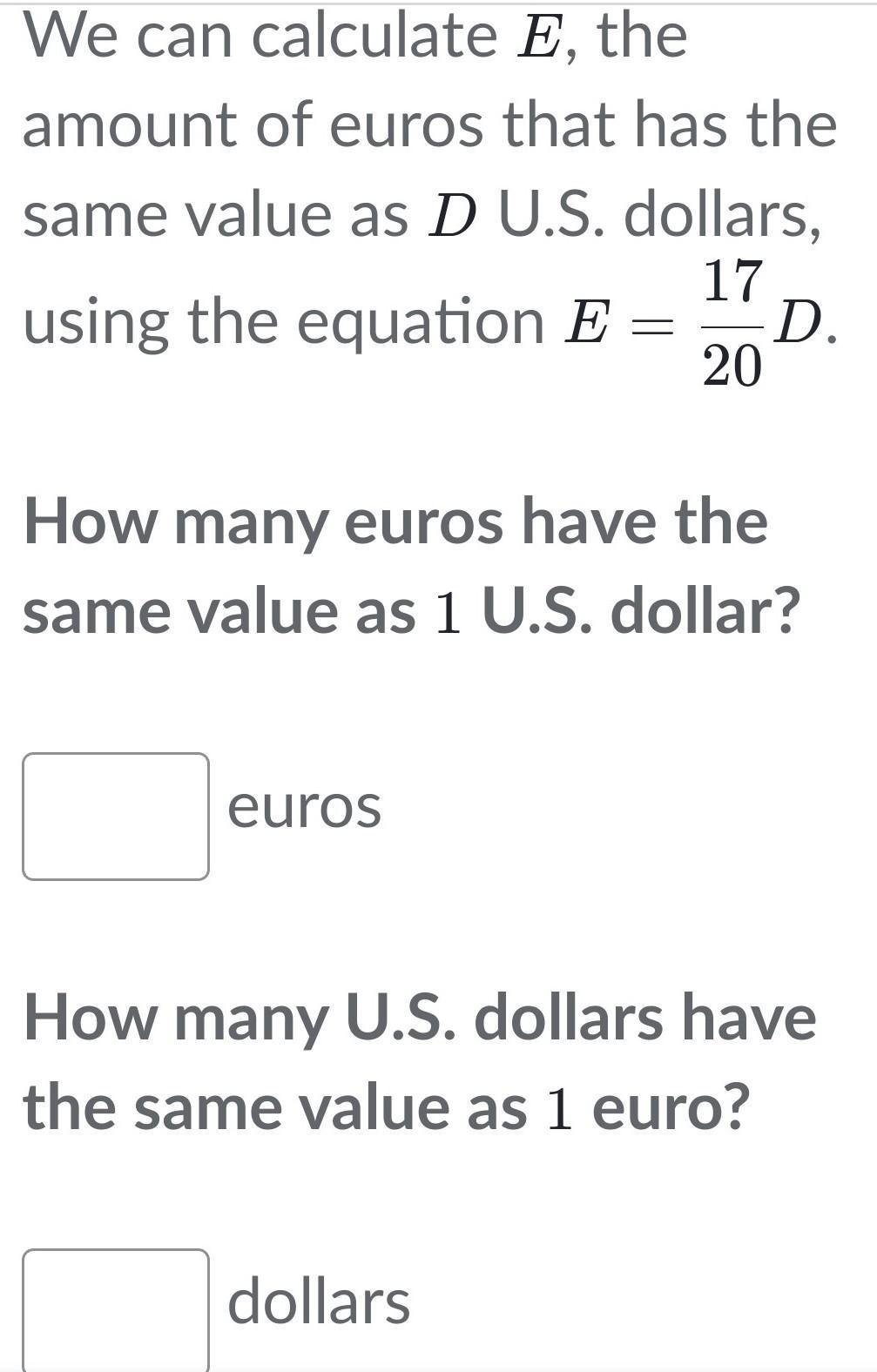Select the dollars answer input box
Screen dimensions: 877x1372
point(116,1310)
